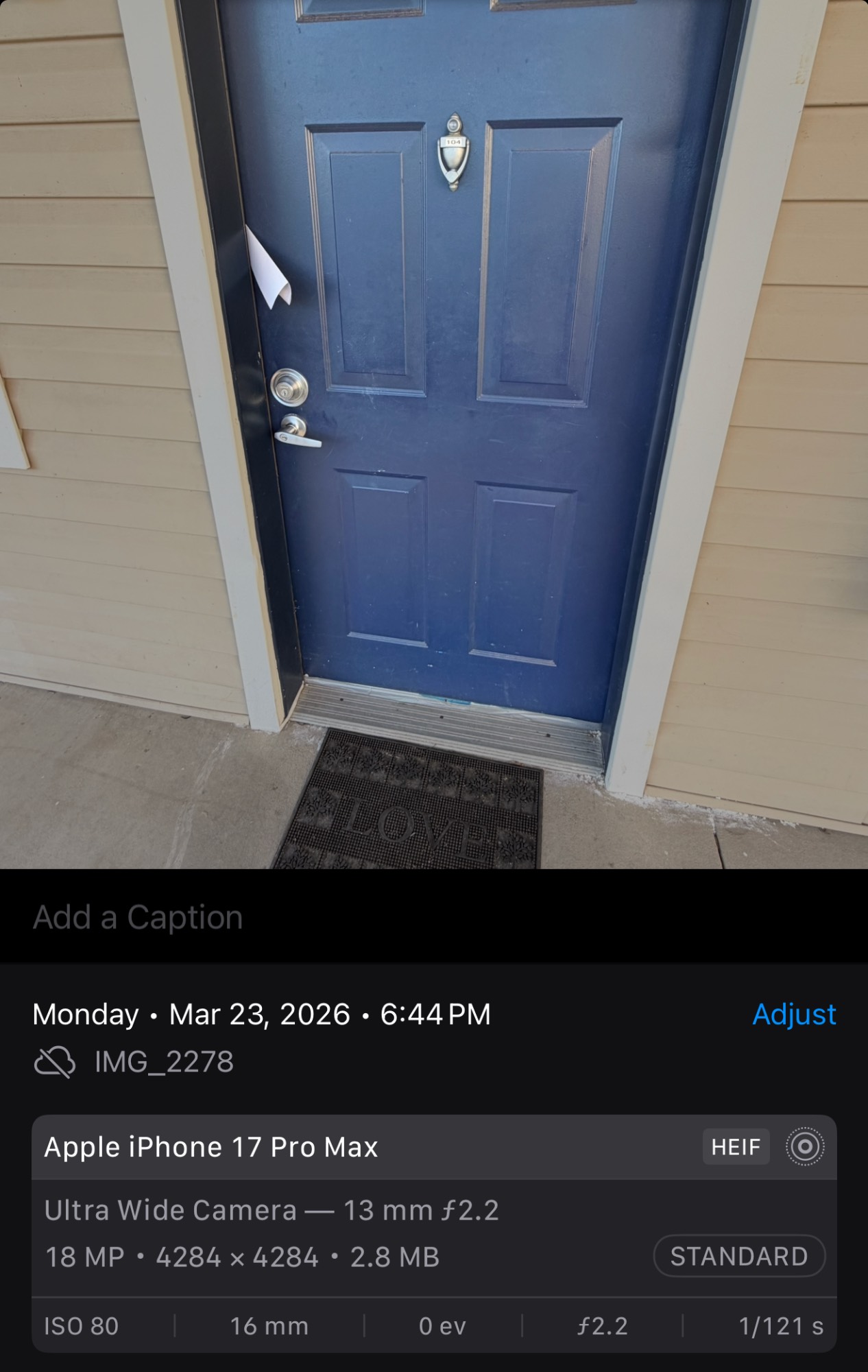Tap Adjust to change date and time
Image resolution: width=868 pixels, height=1372 pixels.
pyautogui.click(x=793, y=1014)
